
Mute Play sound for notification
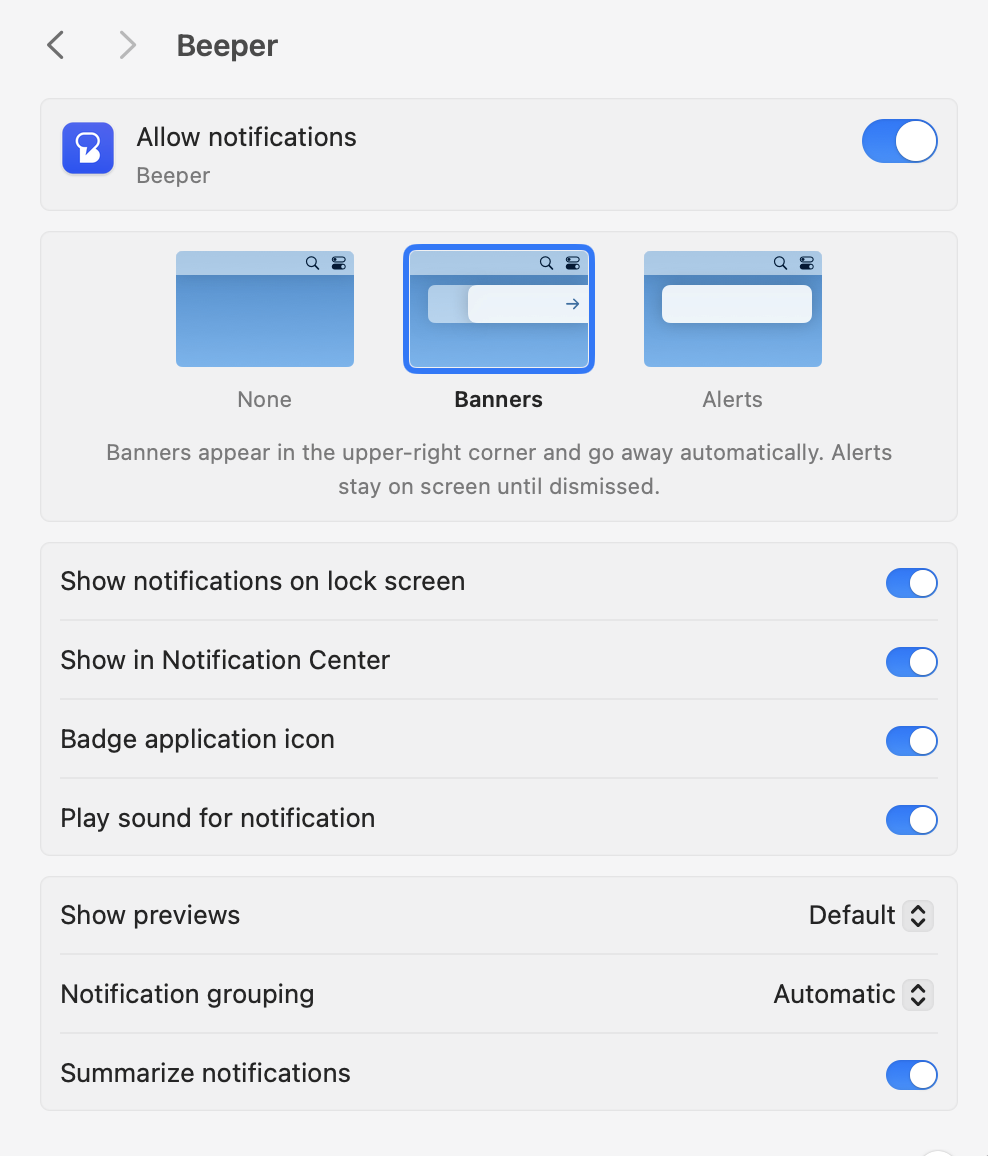pyautogui.click(x=911, y=820)
